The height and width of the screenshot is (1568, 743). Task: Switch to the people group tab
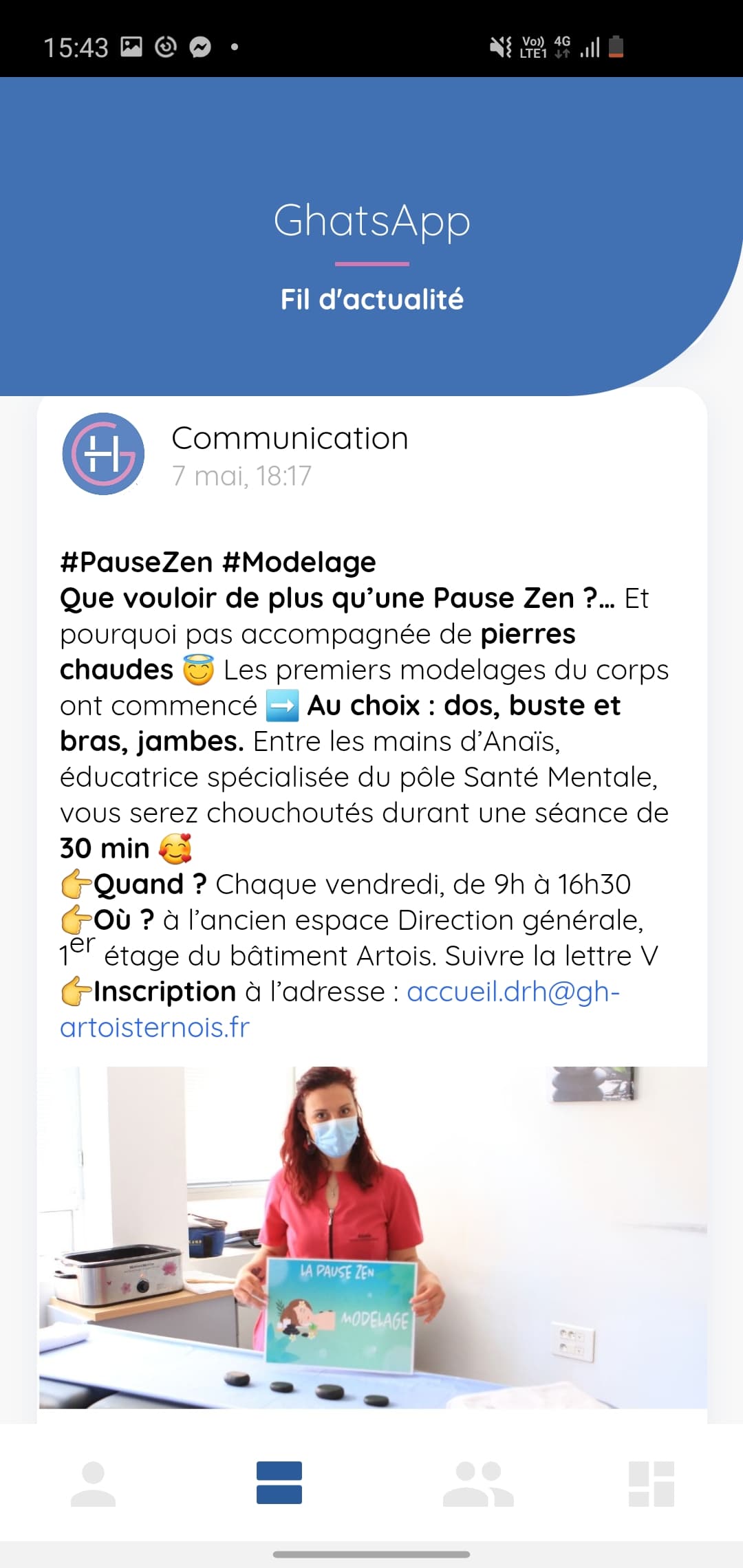(x=477, y=1483)
